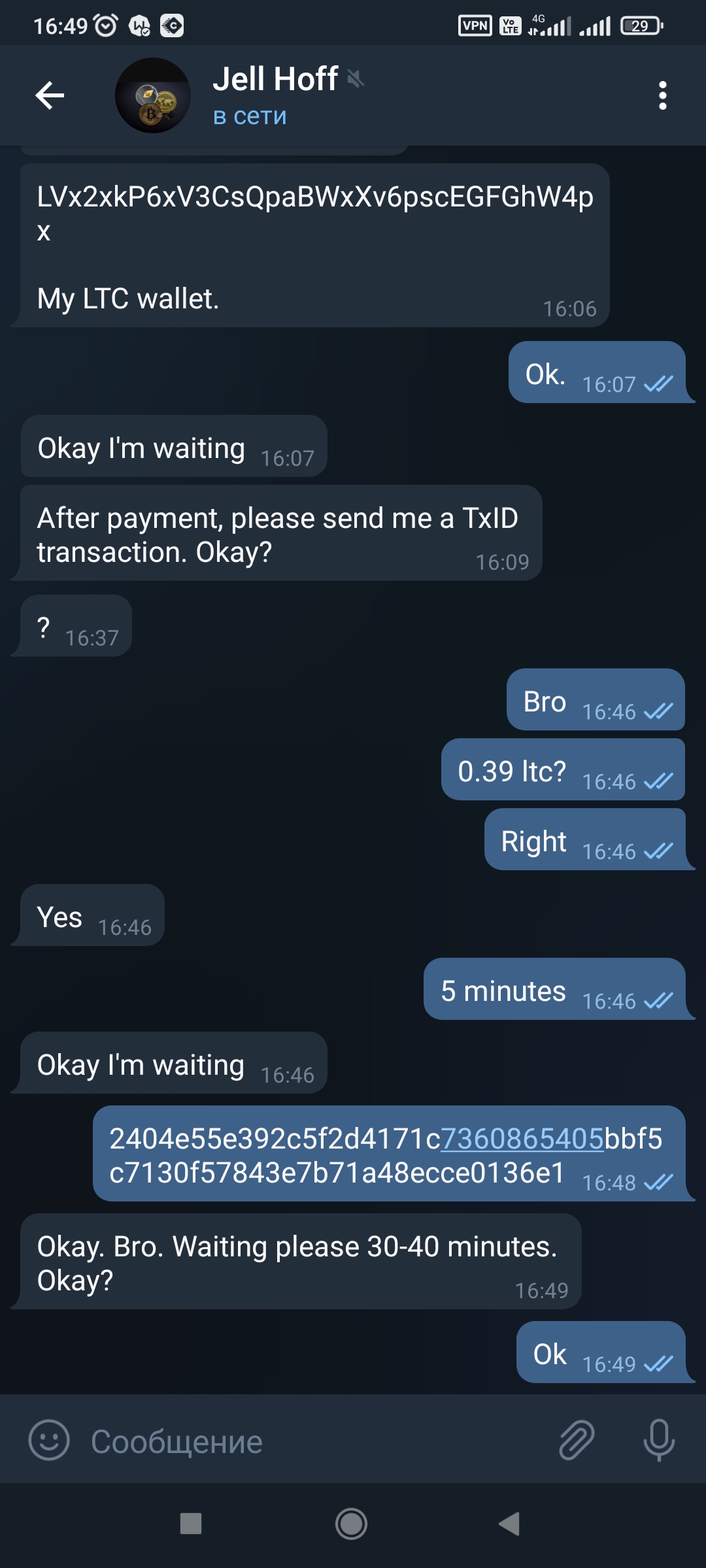Image resolution: width=706 pixels, height=1568 pixels.
Task: Open recent apps with the square button
Action: click(191, 1524)
